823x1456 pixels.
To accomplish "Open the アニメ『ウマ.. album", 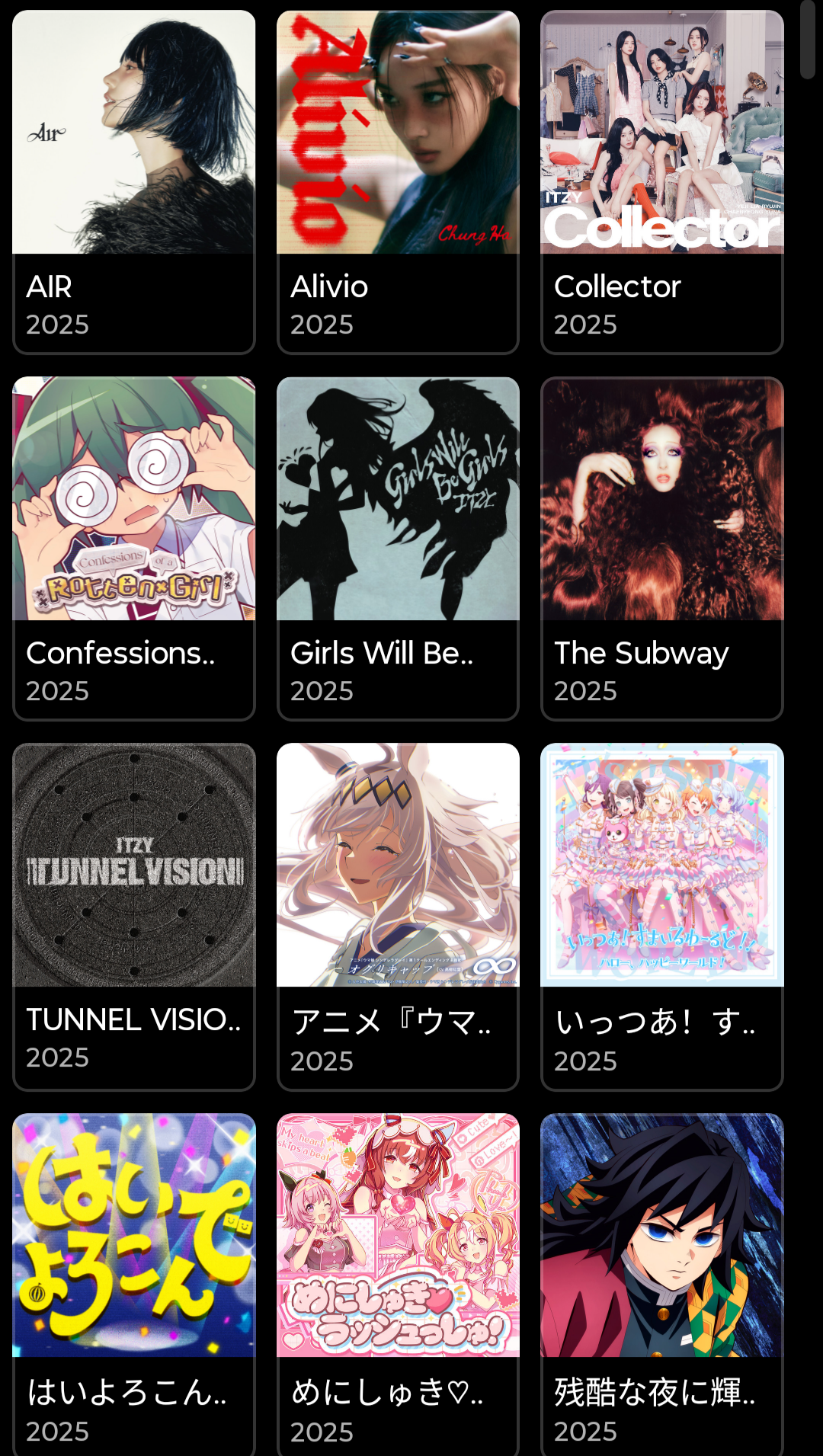I will 398,916.
